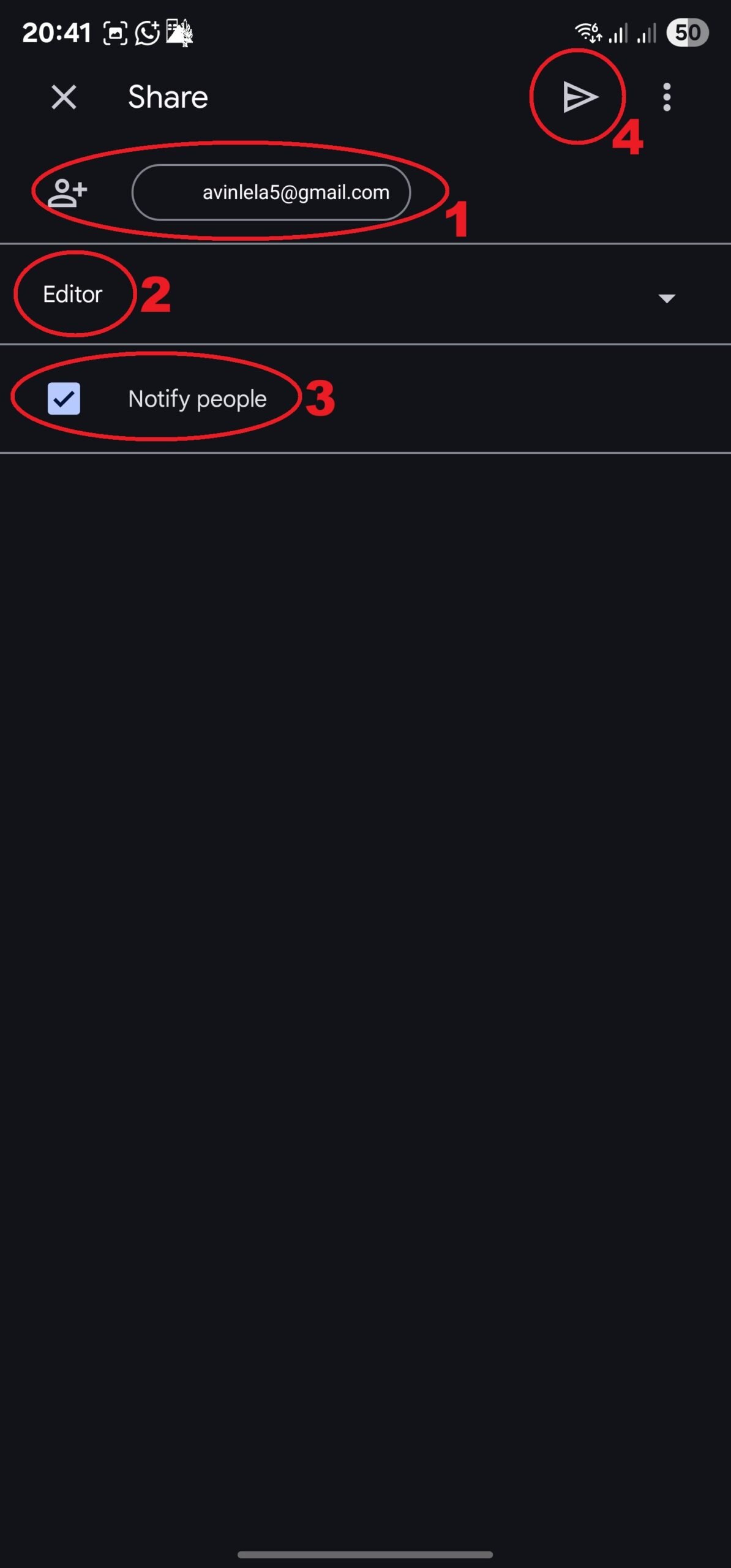The width and height of the screenshot is (731, 1568).
Task: Uncheck the Notify people checkbox
Action: tap(64, 399)
